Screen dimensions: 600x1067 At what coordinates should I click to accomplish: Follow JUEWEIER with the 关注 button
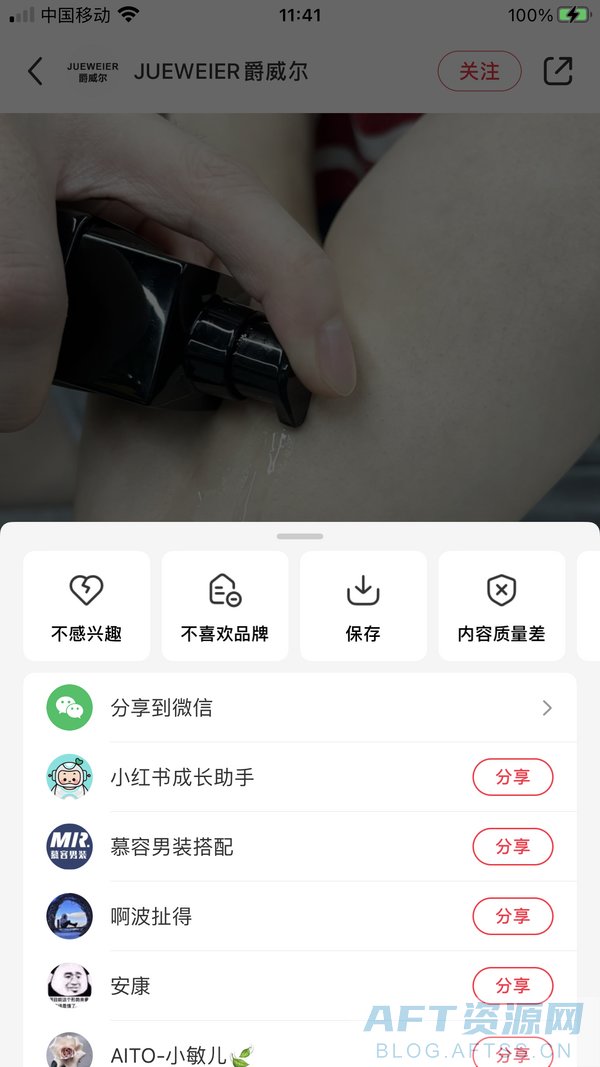point(479,71)
